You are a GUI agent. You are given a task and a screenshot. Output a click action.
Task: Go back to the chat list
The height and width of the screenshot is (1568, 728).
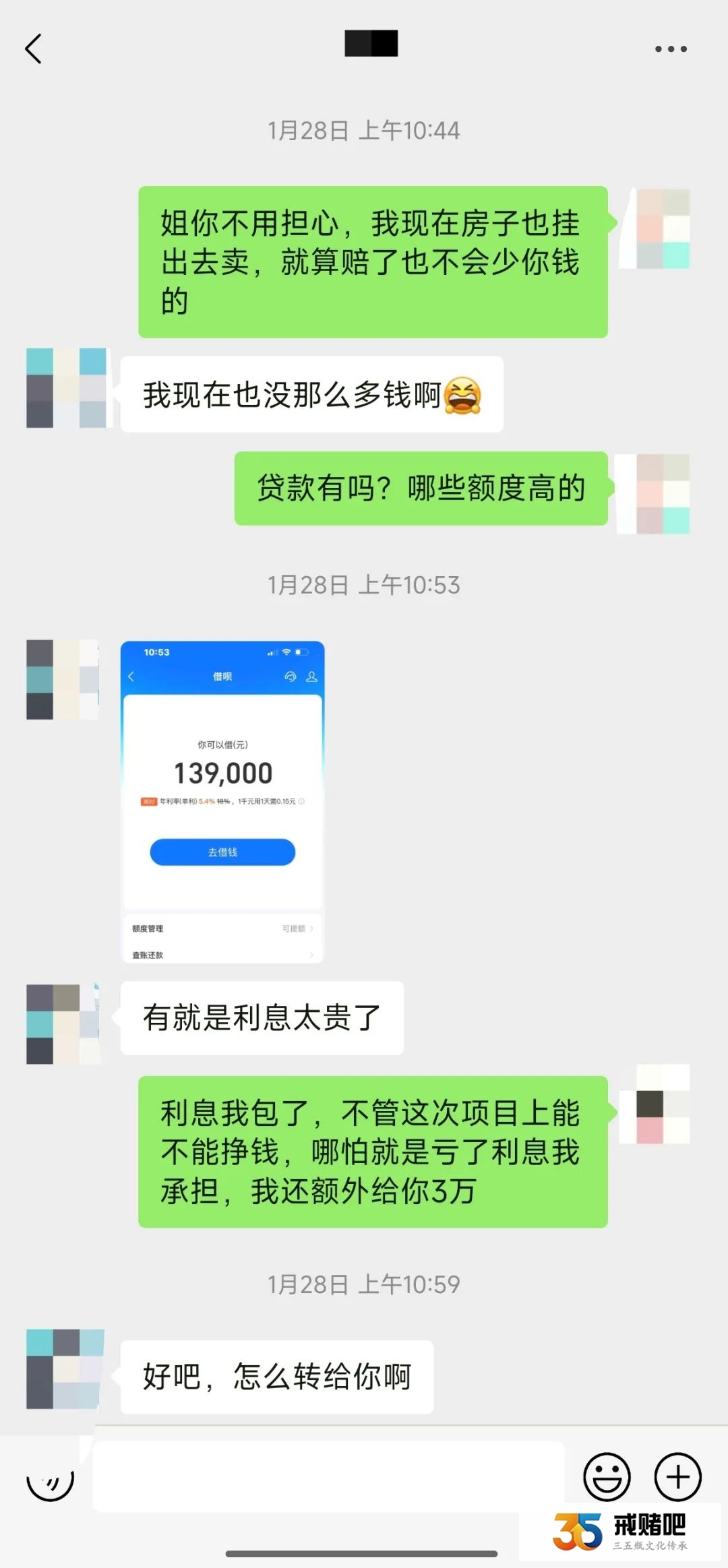tap(33, 49)
